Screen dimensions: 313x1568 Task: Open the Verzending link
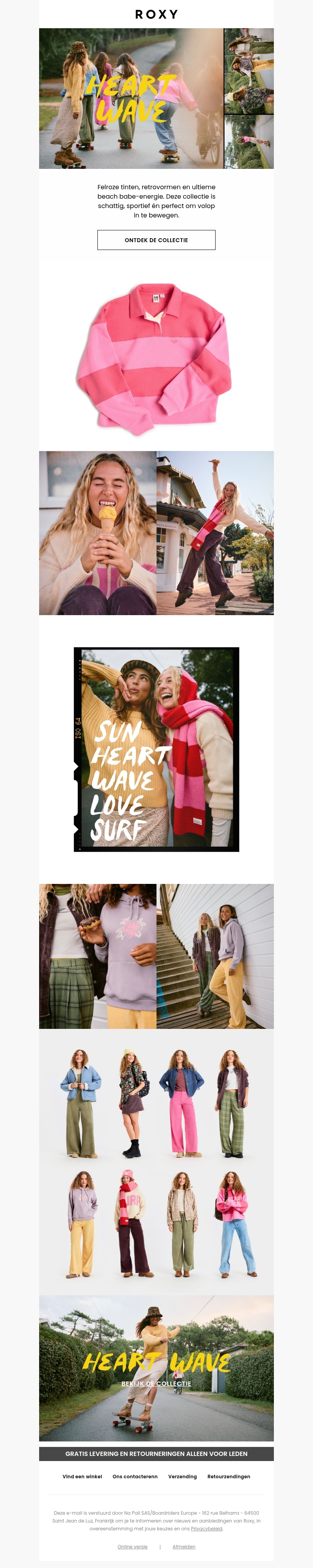(182, 1476)
